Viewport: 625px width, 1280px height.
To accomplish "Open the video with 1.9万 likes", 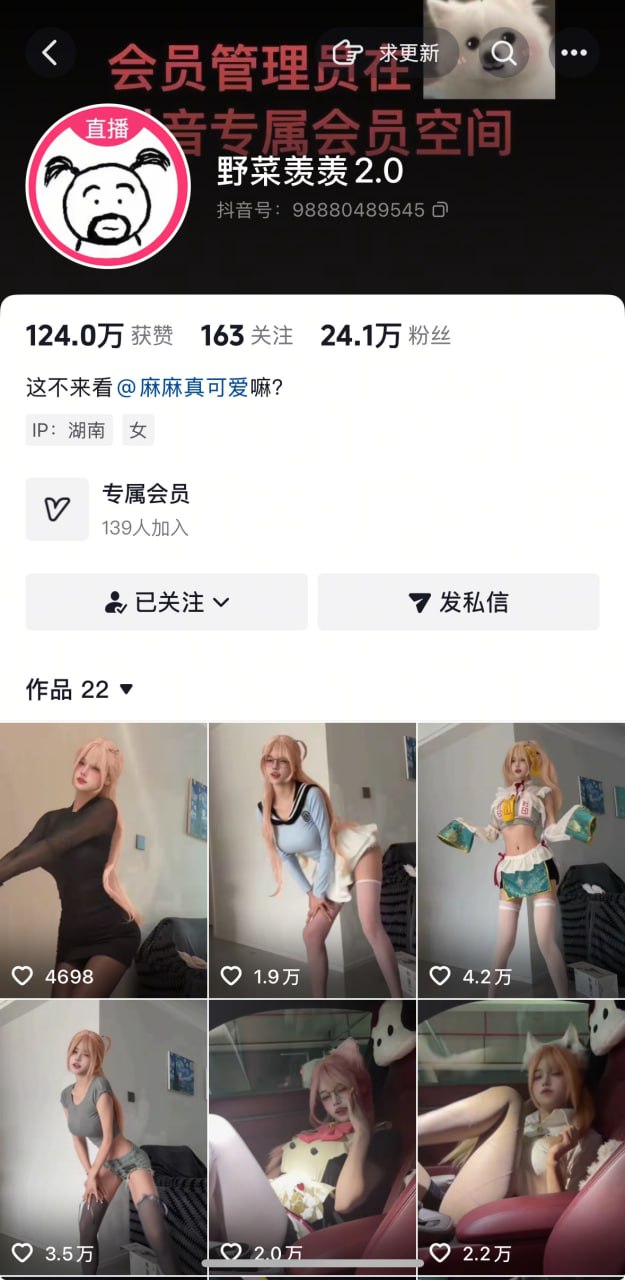I will tap(312, 860).
